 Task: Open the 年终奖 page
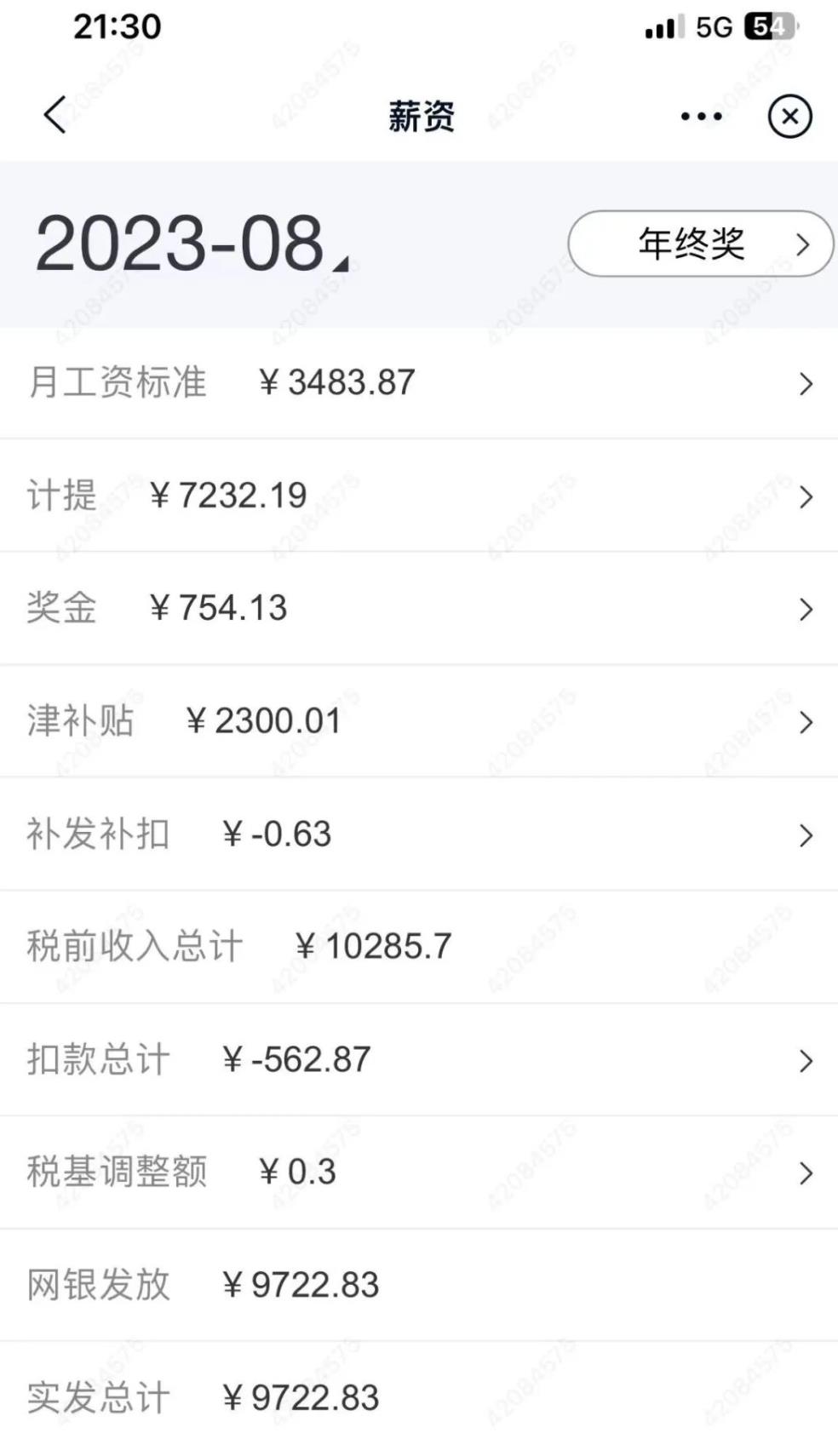(x=699, y=244)
